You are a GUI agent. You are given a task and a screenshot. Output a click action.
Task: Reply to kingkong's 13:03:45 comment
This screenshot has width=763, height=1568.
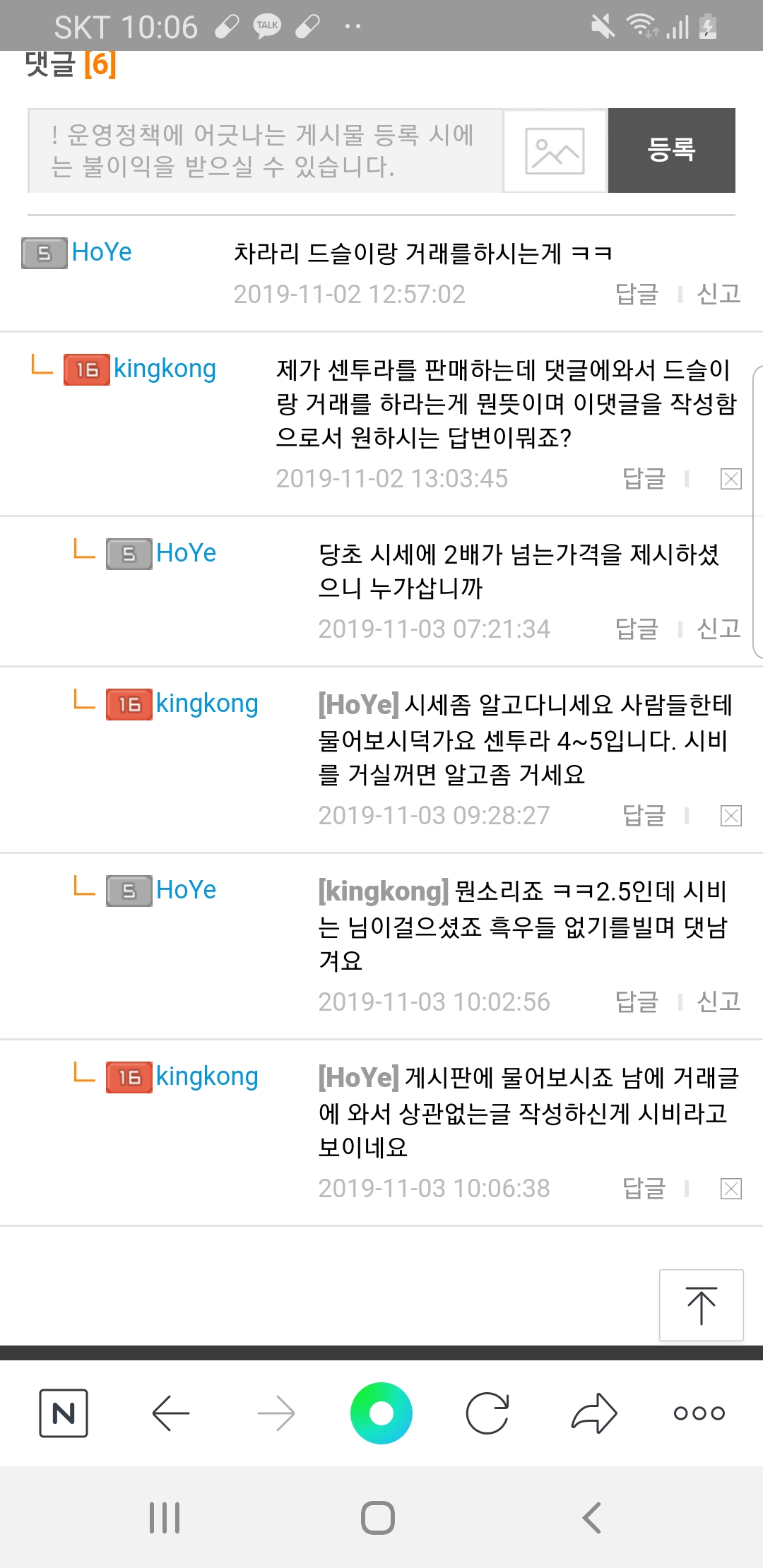point(644,479)
